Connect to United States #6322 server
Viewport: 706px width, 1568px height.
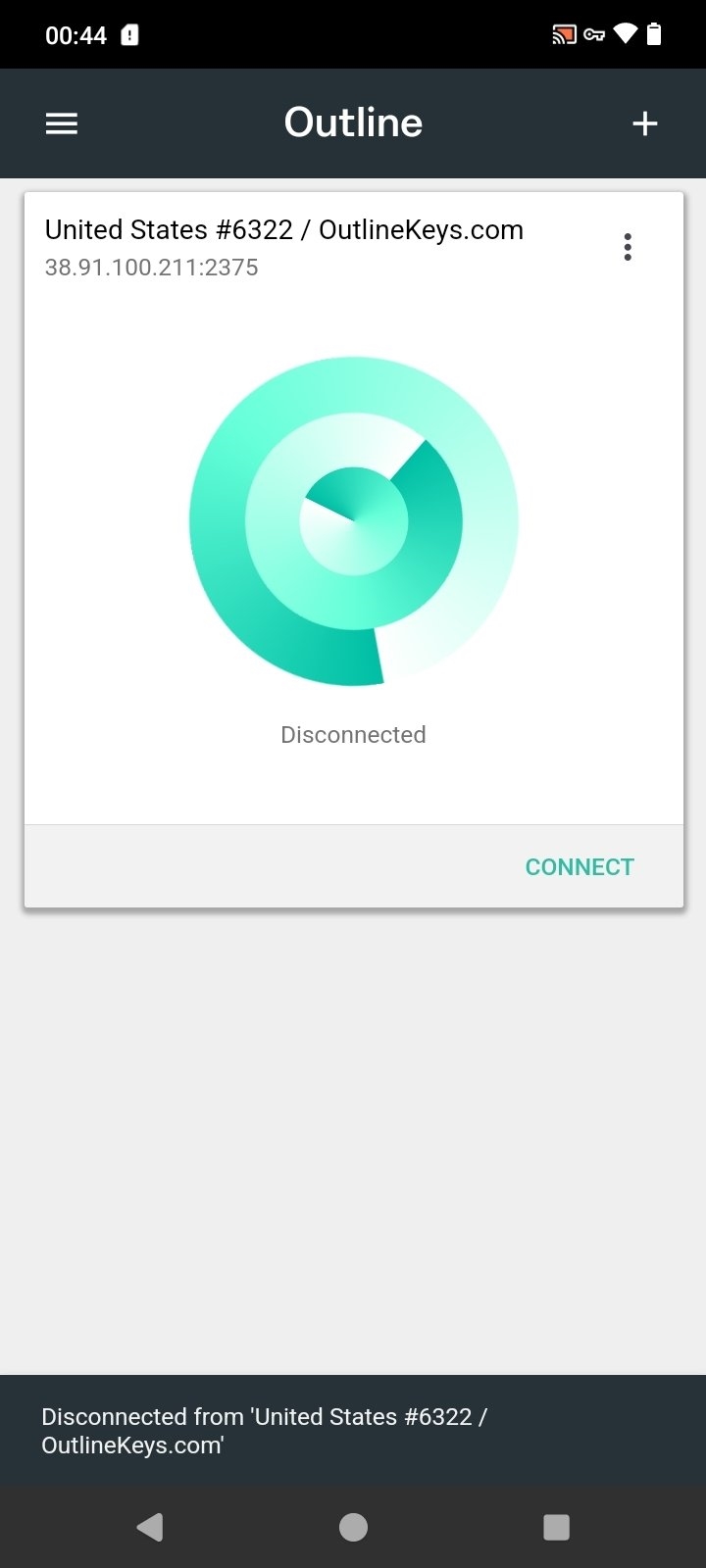(580, 866)
